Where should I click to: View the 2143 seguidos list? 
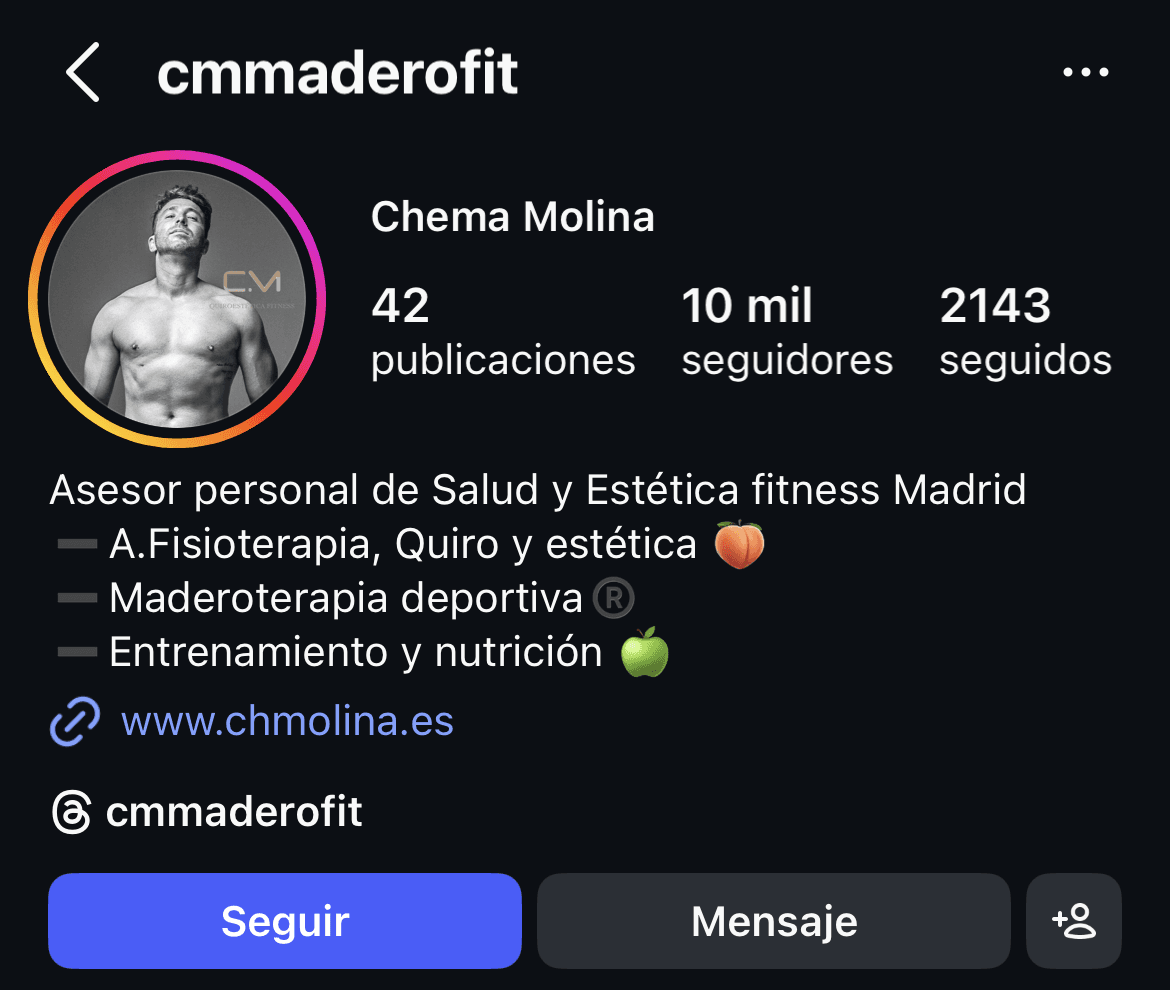click(1025, 332)
